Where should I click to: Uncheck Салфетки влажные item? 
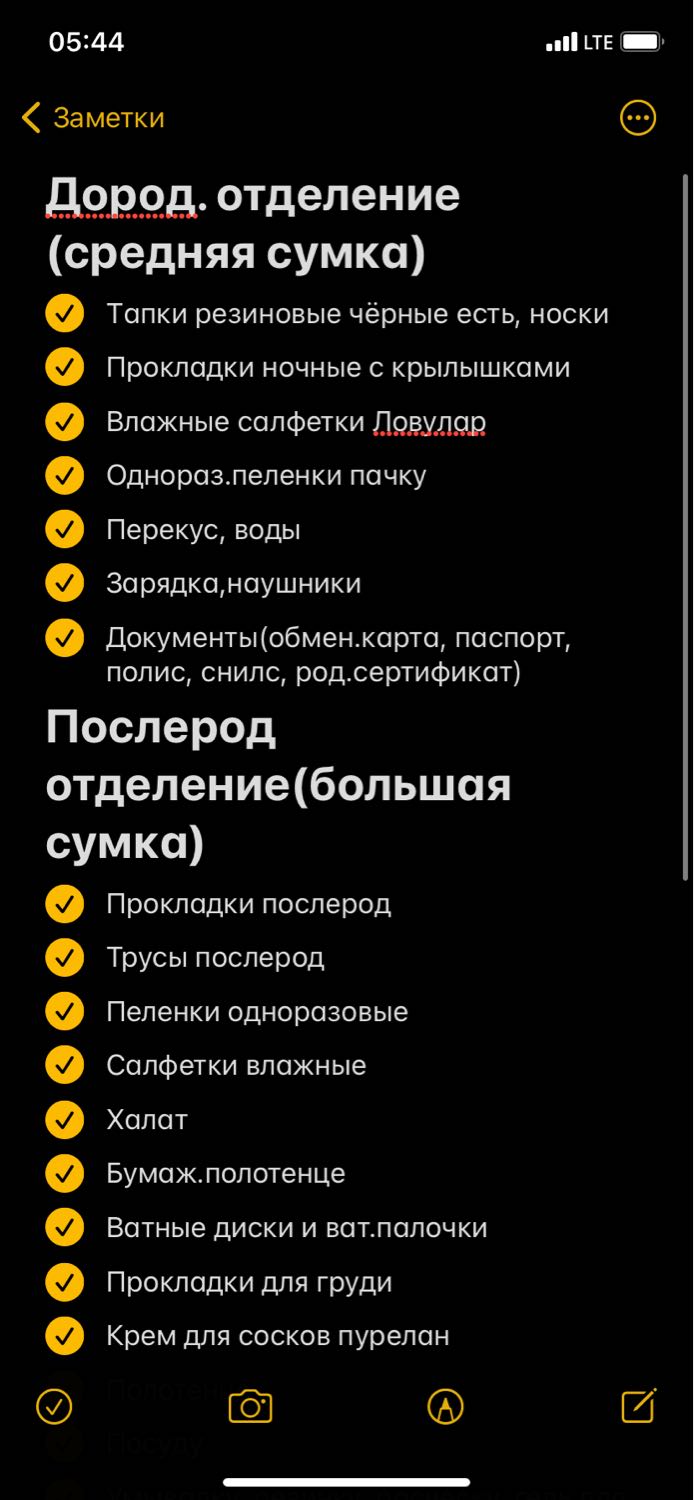64,1066
